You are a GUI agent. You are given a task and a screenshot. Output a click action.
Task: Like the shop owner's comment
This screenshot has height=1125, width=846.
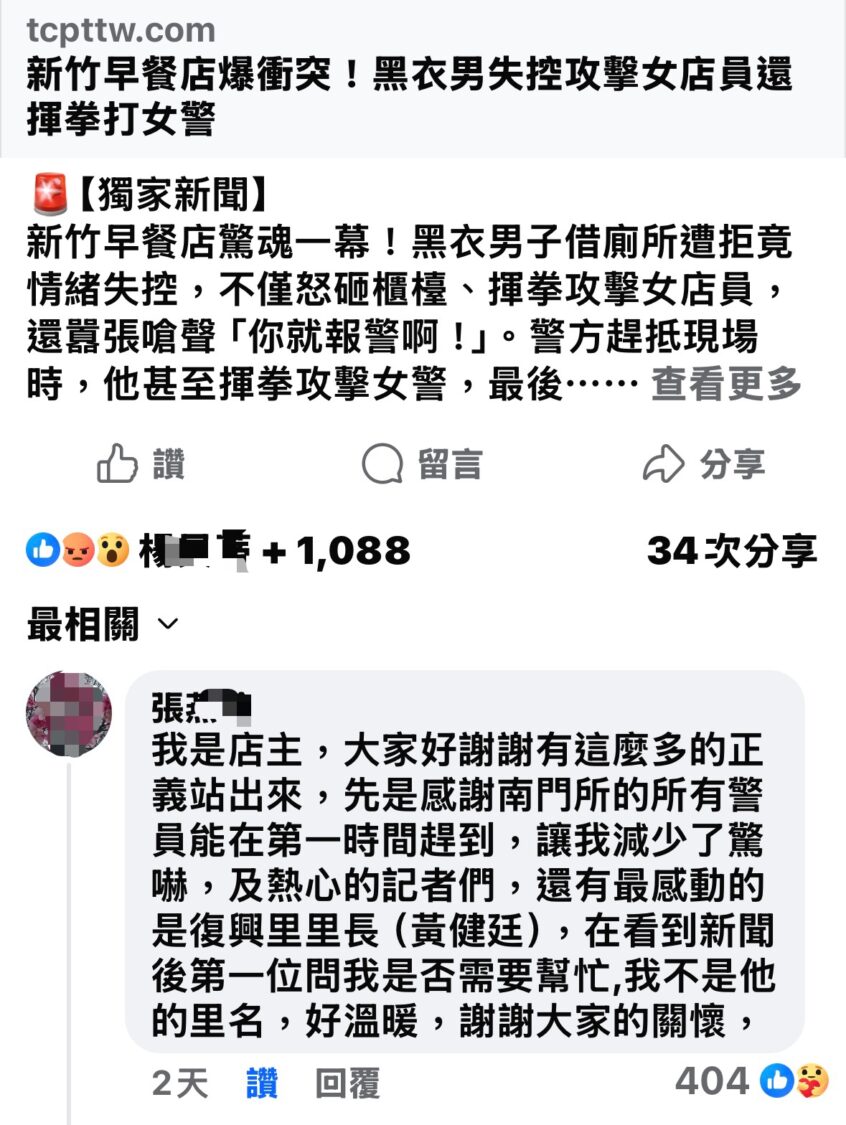coord(262,1083)
